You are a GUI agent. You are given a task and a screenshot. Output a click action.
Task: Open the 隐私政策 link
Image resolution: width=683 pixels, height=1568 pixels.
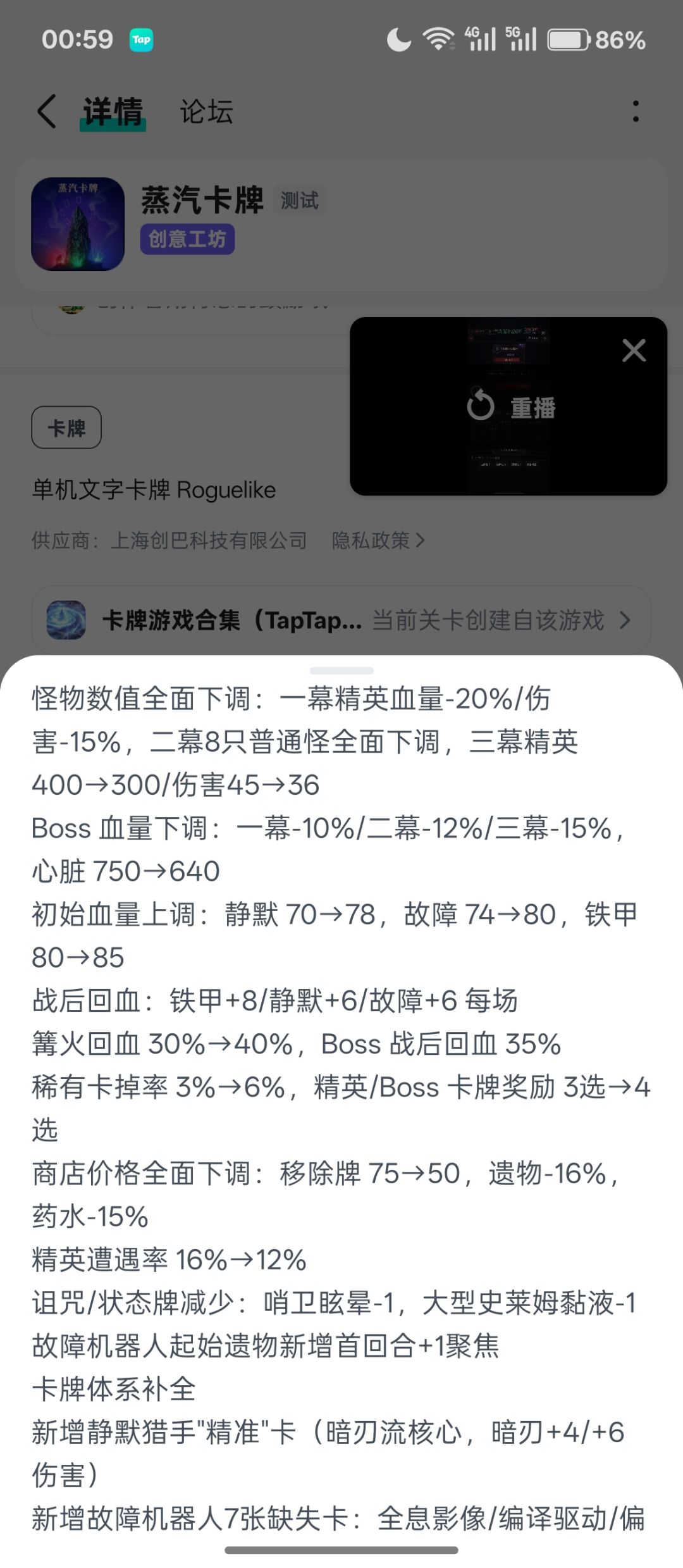pyautogui.click(x=378, y=540)
